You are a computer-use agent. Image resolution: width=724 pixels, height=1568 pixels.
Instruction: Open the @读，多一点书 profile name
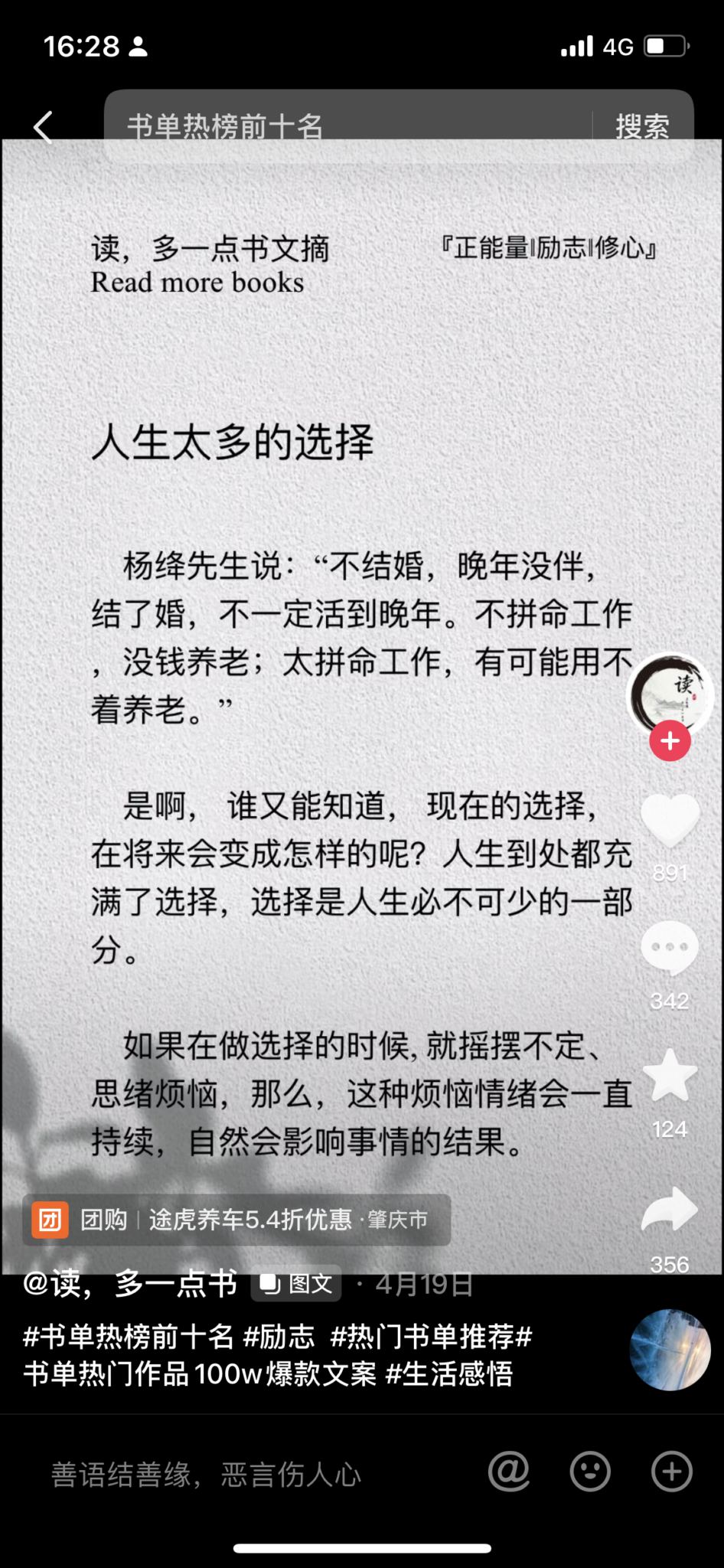(x=130, y=1284)
